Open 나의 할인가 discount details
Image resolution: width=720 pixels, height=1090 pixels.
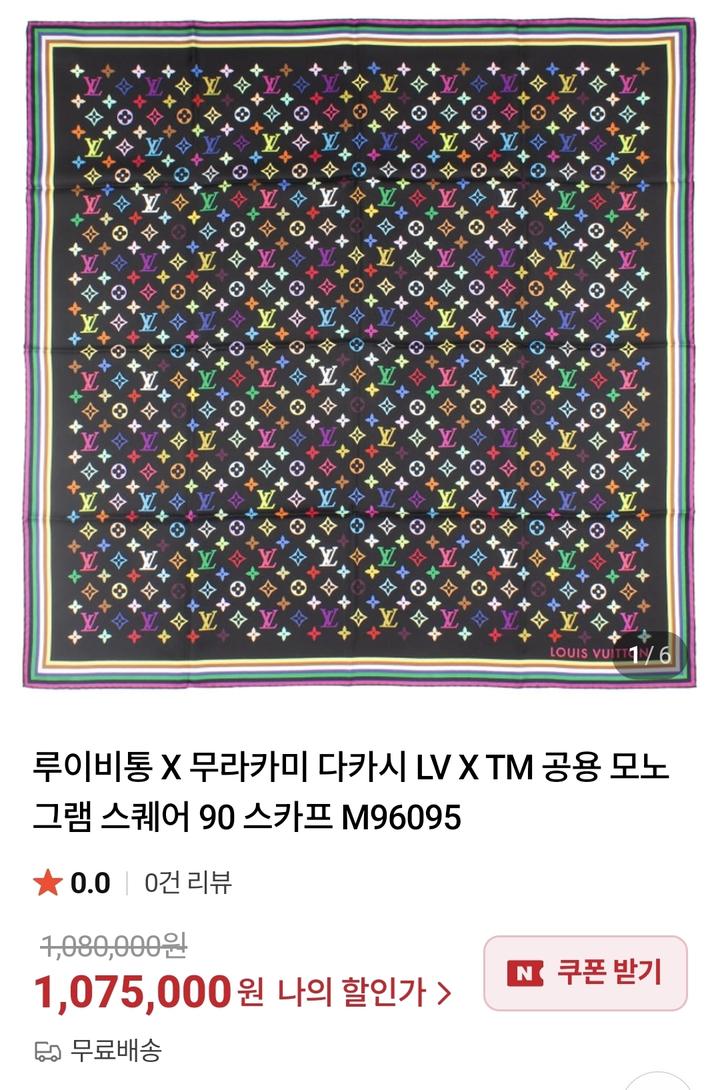(365, 993)
